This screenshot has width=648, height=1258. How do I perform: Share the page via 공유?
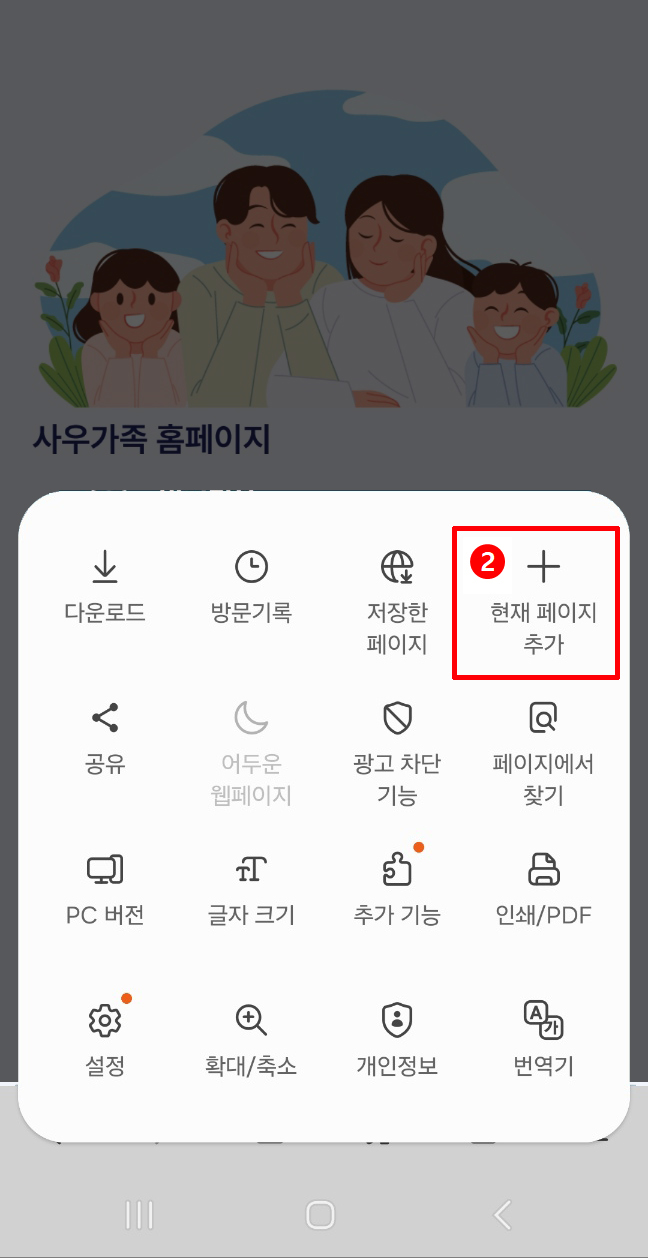pyautogui.click(x=105, y=738)
